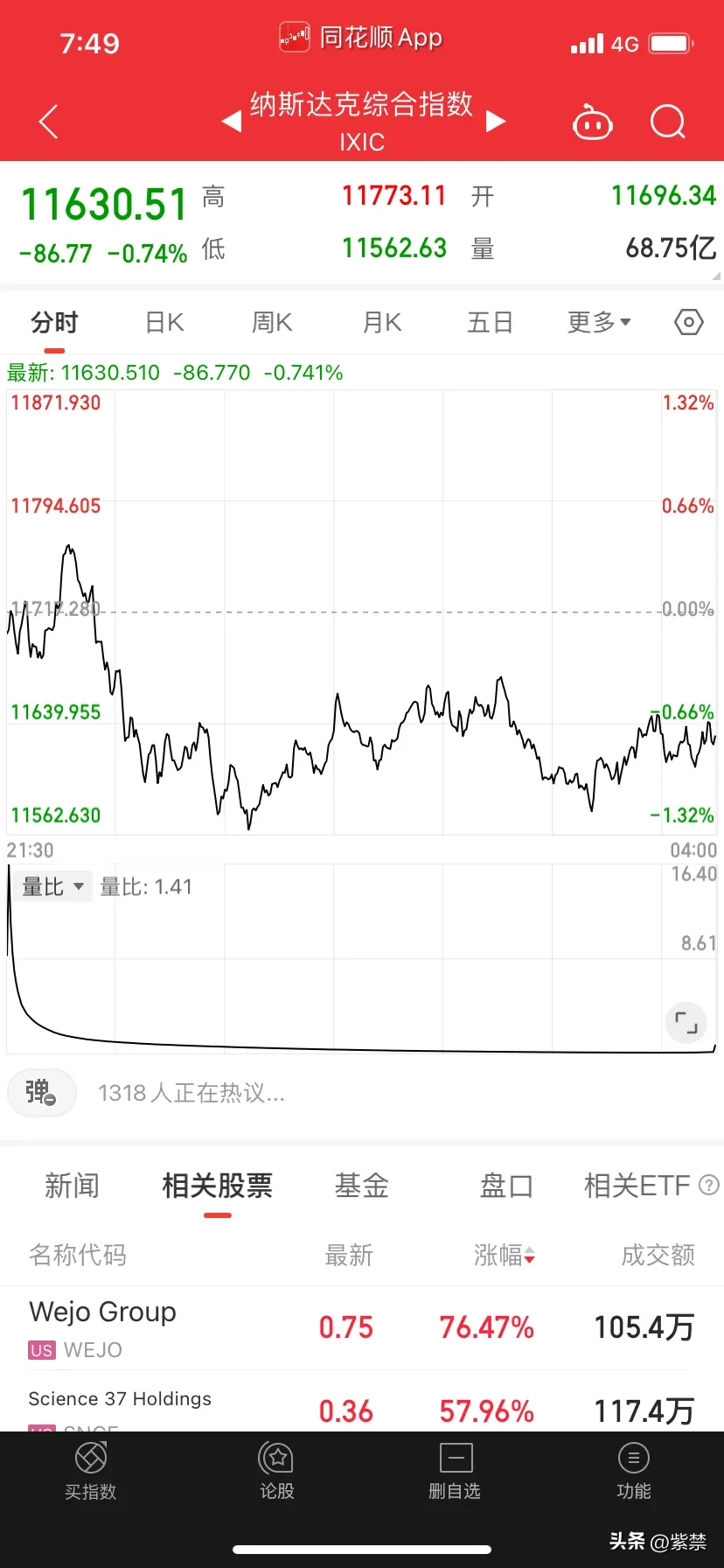Open the robot assistant icon
The image size is (724, 1568).
pyautogui.click(x=592, y=122)
